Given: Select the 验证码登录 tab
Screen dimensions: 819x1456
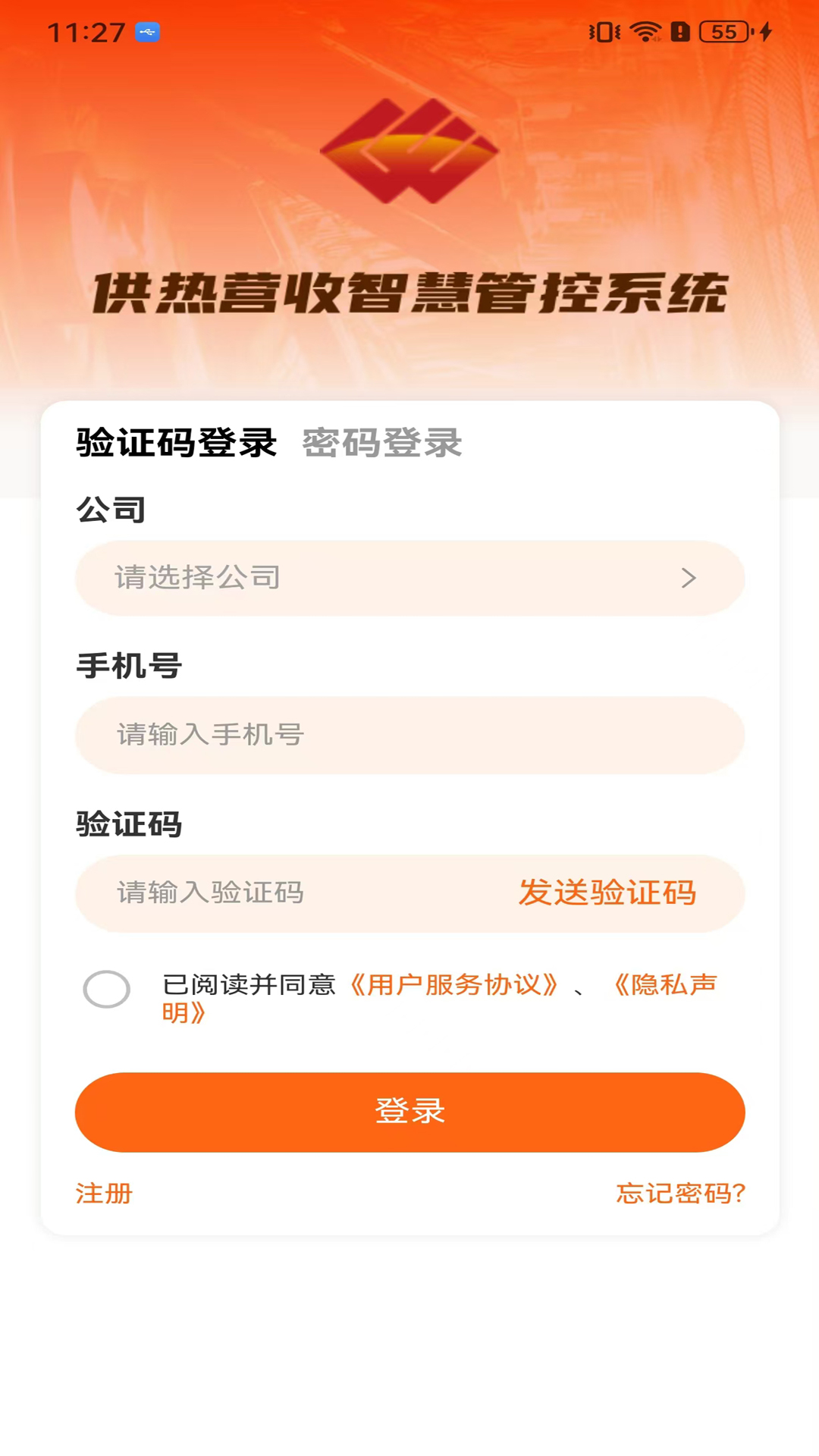Looking at the screenshot, I should 176,444.
